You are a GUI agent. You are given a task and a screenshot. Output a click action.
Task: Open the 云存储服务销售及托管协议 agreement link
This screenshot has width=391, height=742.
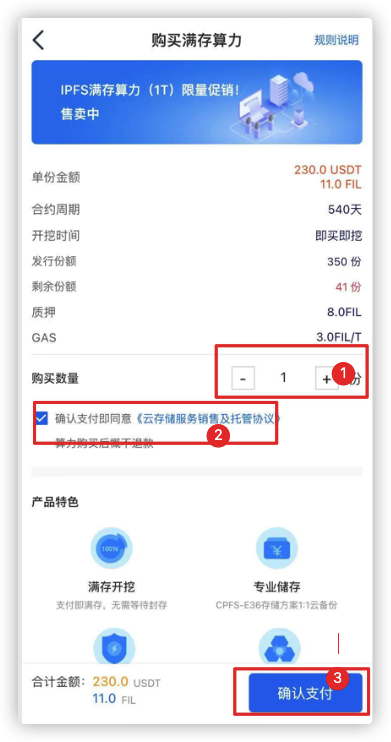pyautogui.click(x=208, y=418)
